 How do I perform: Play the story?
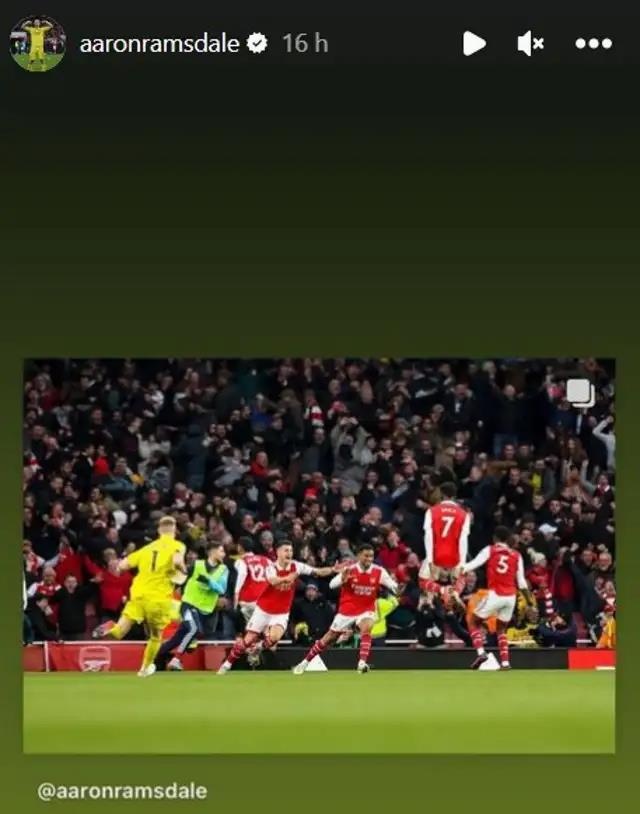[474, 43]
